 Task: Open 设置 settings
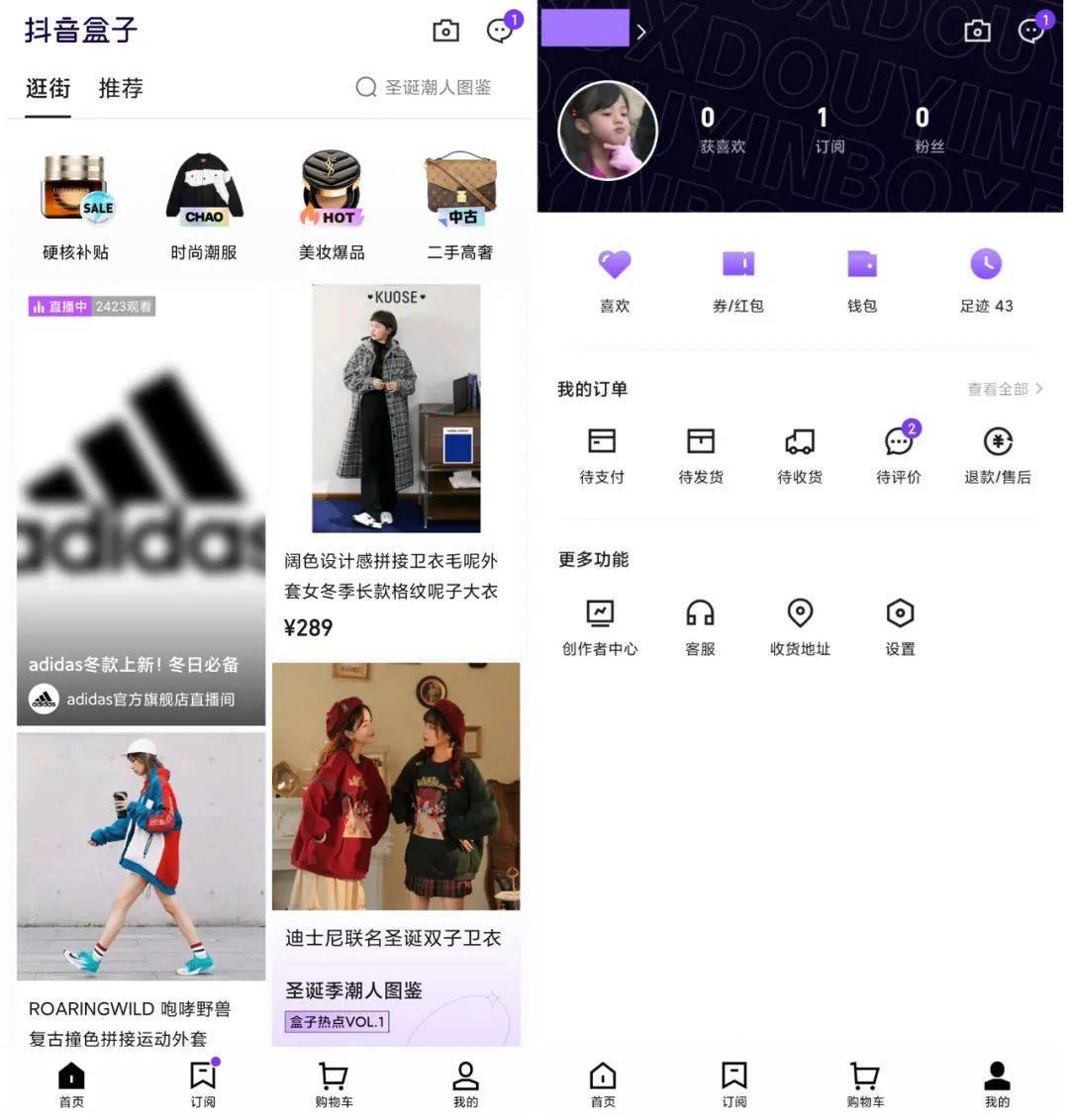tap(900, 626)
